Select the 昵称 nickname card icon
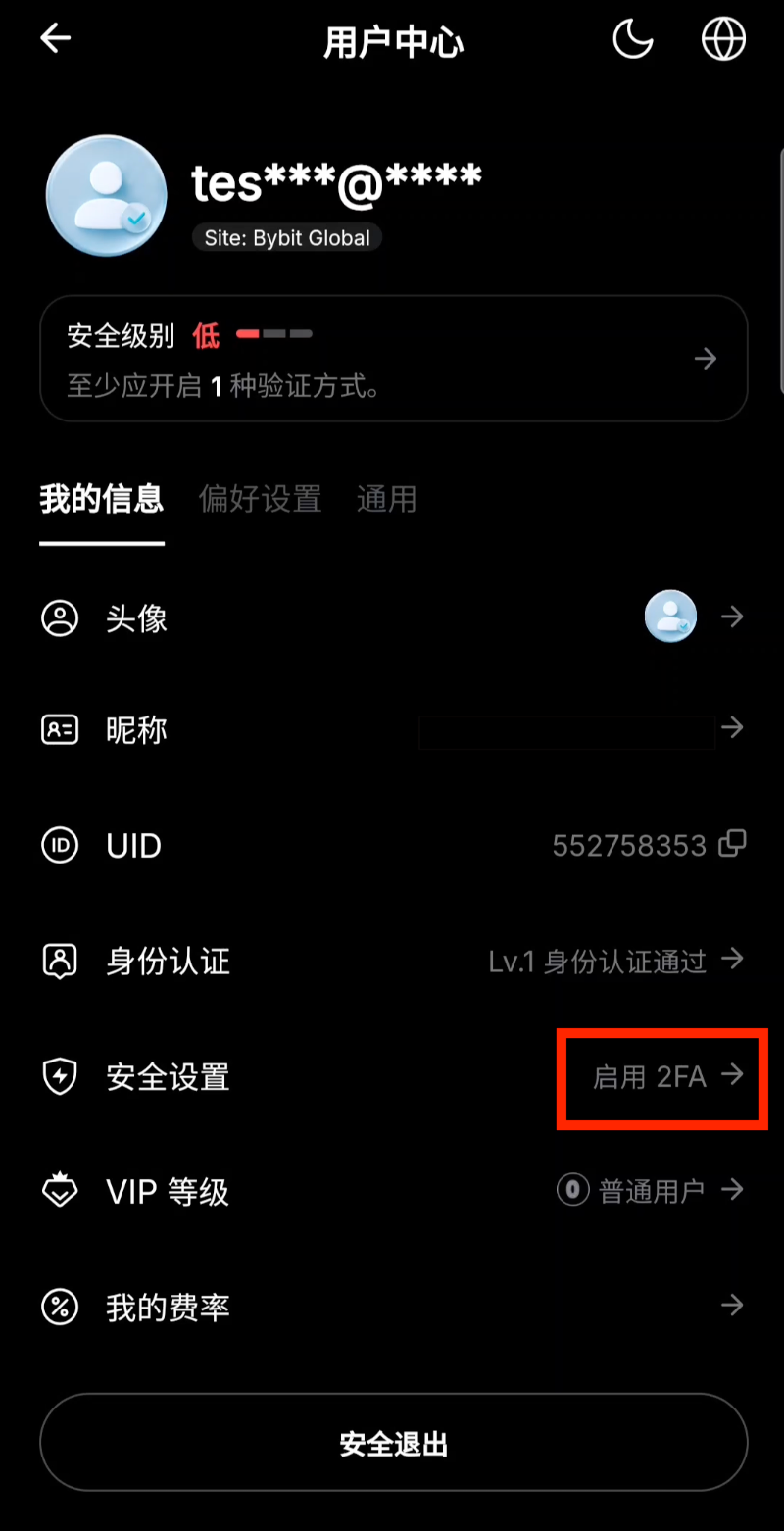The width and height of the screenshot is (784, 1531). click(x=60, y=730)
